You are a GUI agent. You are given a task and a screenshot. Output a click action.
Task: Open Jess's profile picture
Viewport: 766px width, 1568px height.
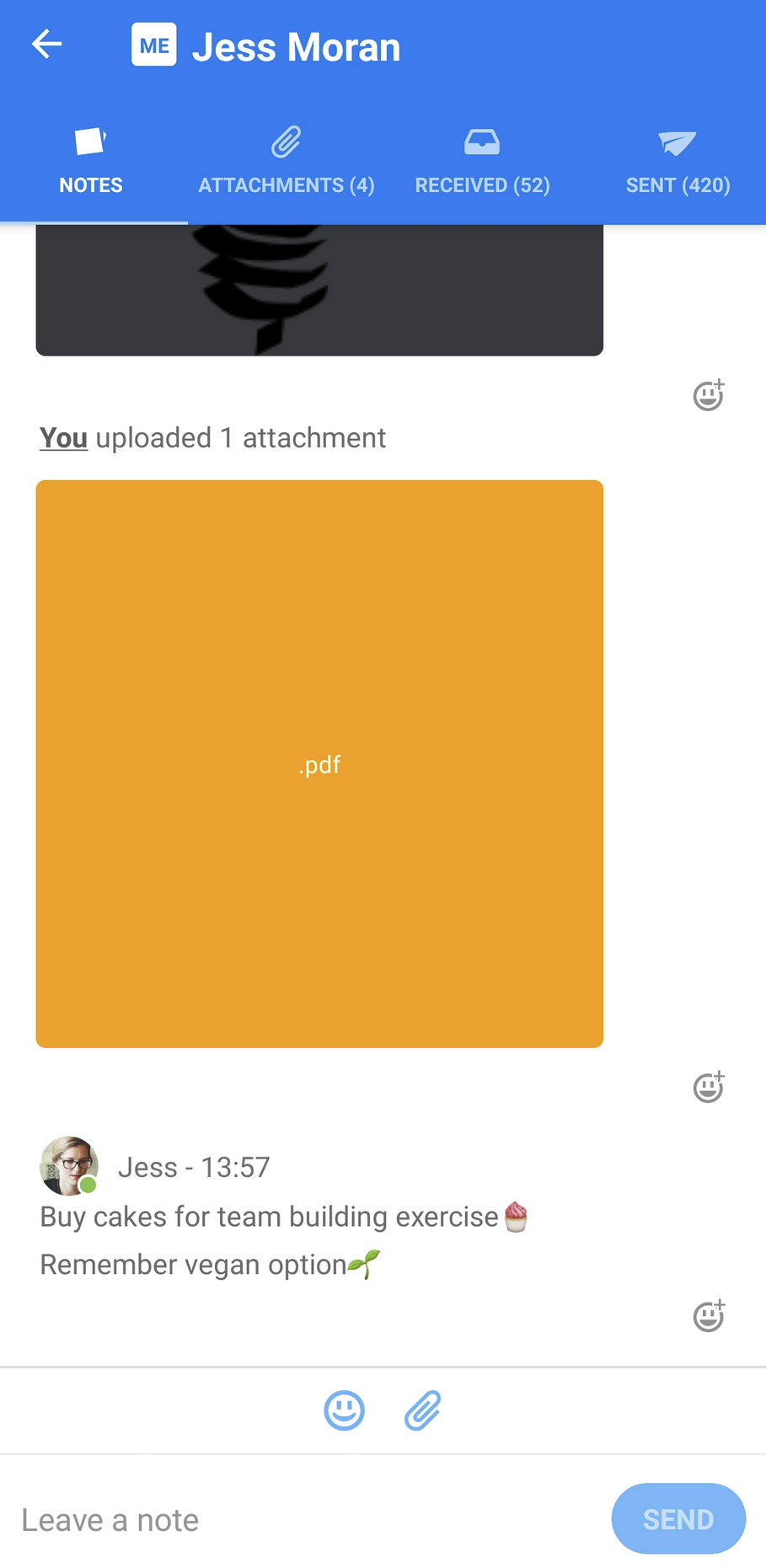pos(70,1167)
